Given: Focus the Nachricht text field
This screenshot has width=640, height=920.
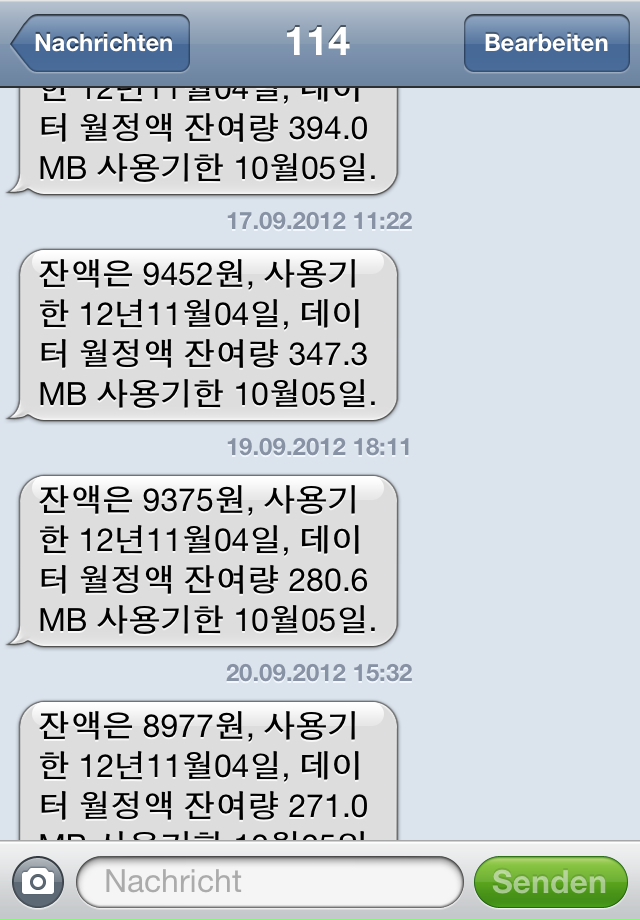Looking at the screenshot, I should [x=268, y=881].
